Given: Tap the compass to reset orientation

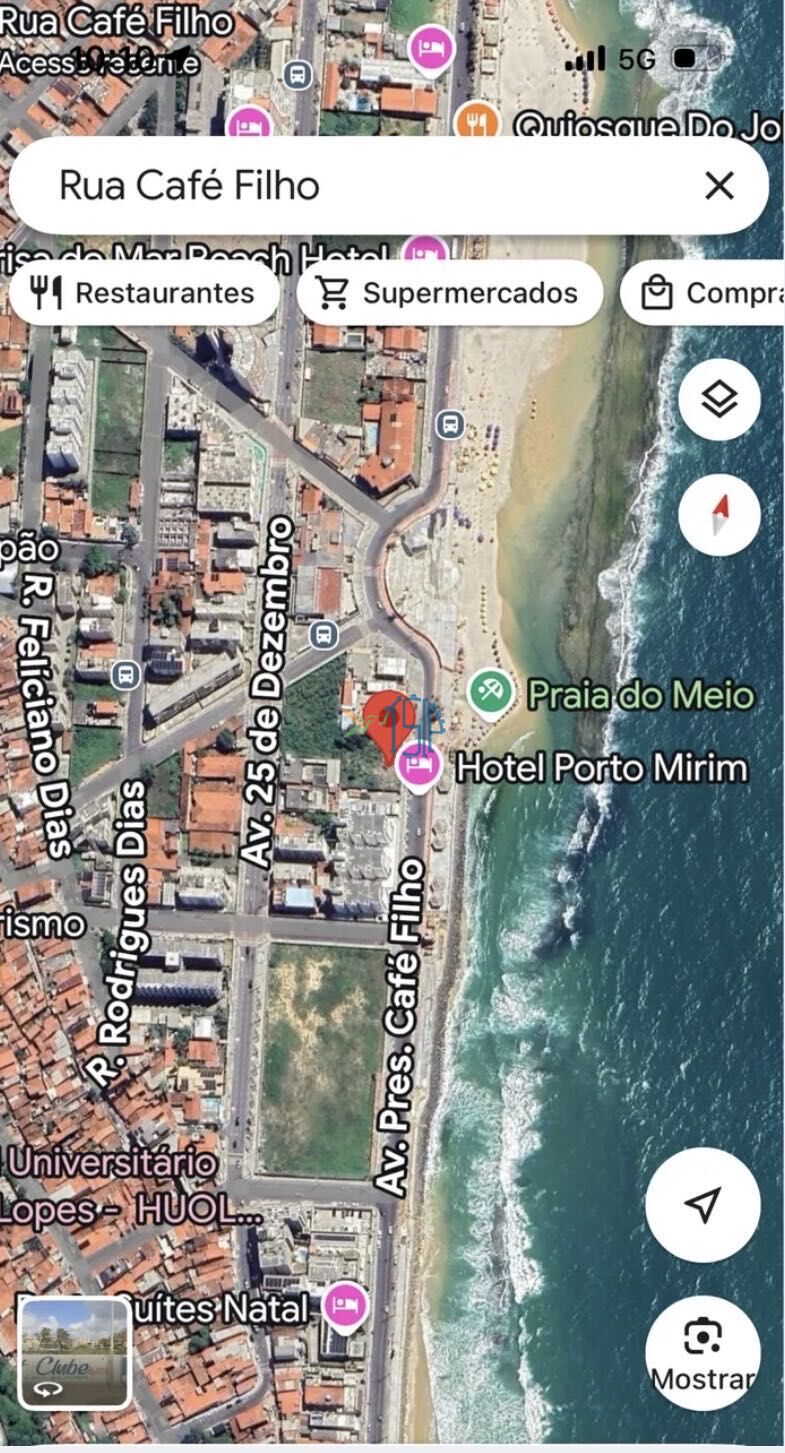Looking at the screenshot, I should (719, 516).
